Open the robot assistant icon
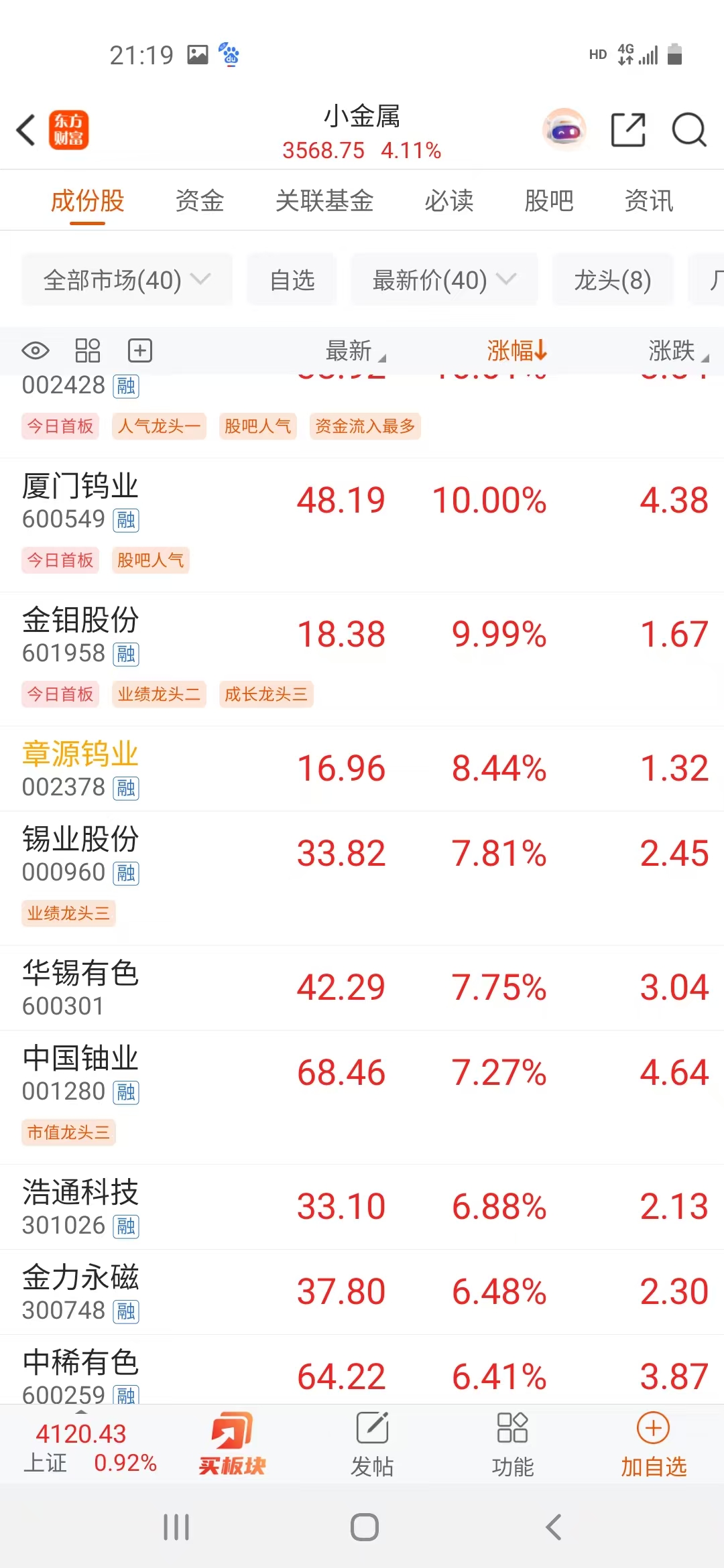The image size is (724, 1568). [564, 129]
